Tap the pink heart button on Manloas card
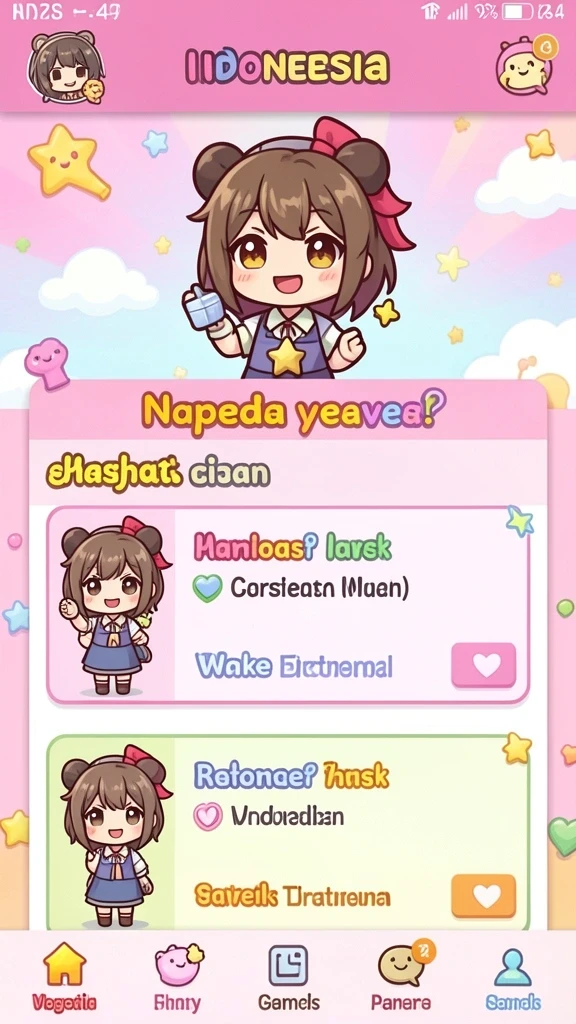The height and width of the screenshot is (1024, 576). pos(483,665)
